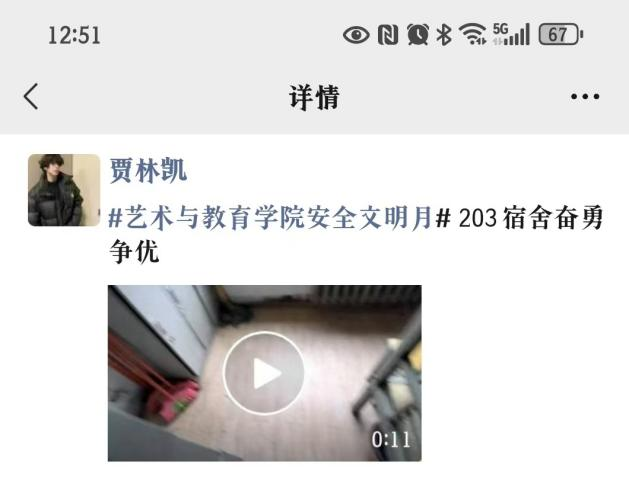Viewport: 629px width, 490px height.
Task: Open 贾林凯's profile picture
Action: (x=64, y=190)
